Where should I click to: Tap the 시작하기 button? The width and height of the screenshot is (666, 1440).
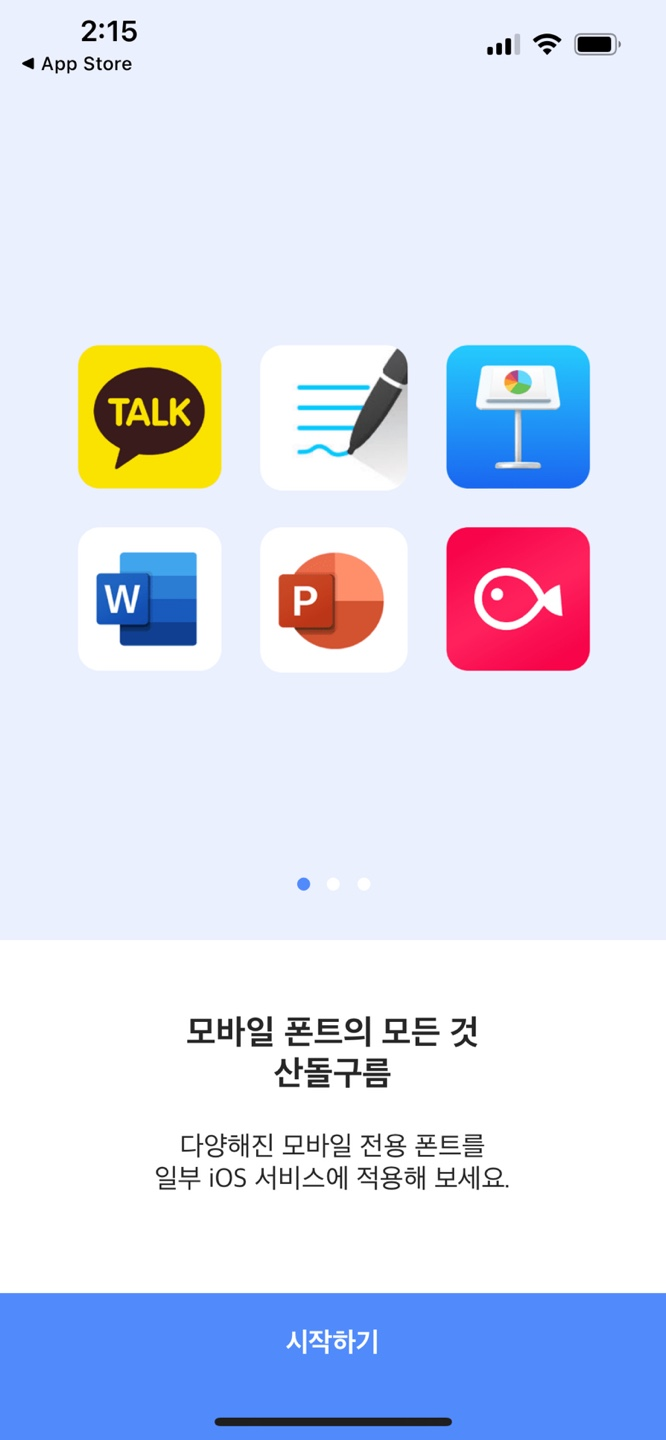point(333,1342)
